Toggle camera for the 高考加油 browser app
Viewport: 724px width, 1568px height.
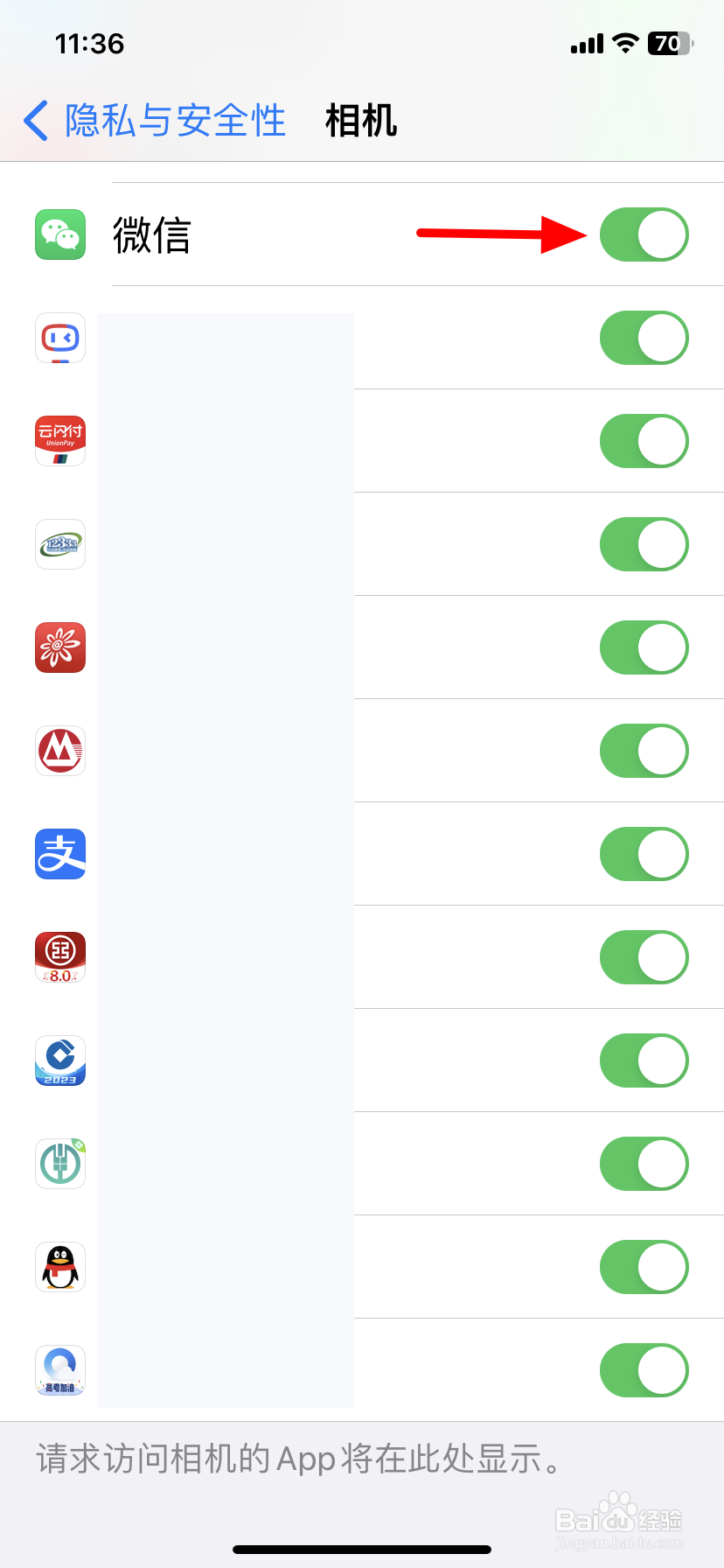coord(644,1370)
